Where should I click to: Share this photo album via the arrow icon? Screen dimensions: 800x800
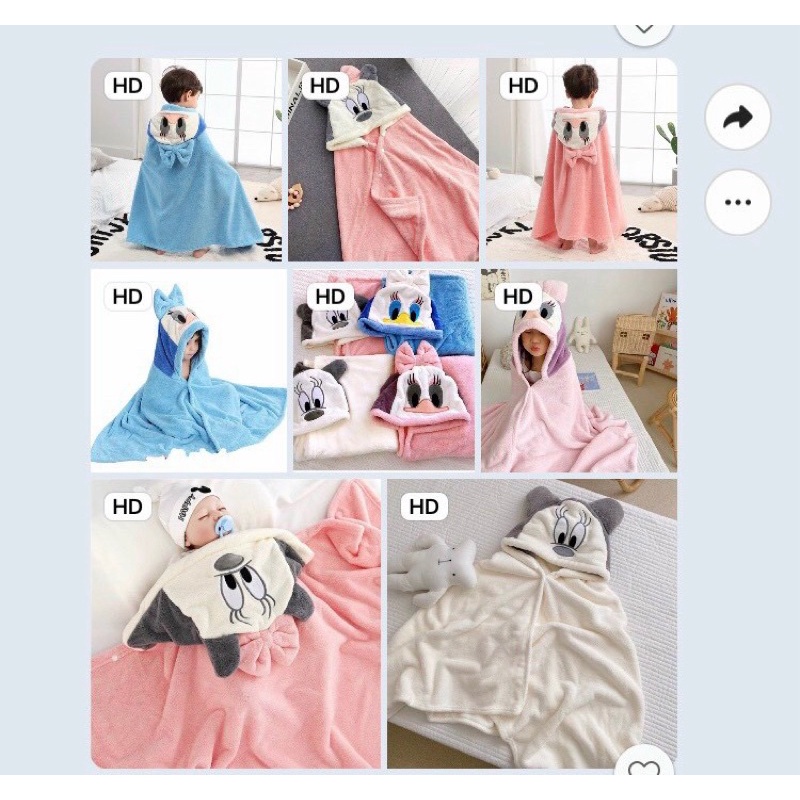click(x=738, y=118)
